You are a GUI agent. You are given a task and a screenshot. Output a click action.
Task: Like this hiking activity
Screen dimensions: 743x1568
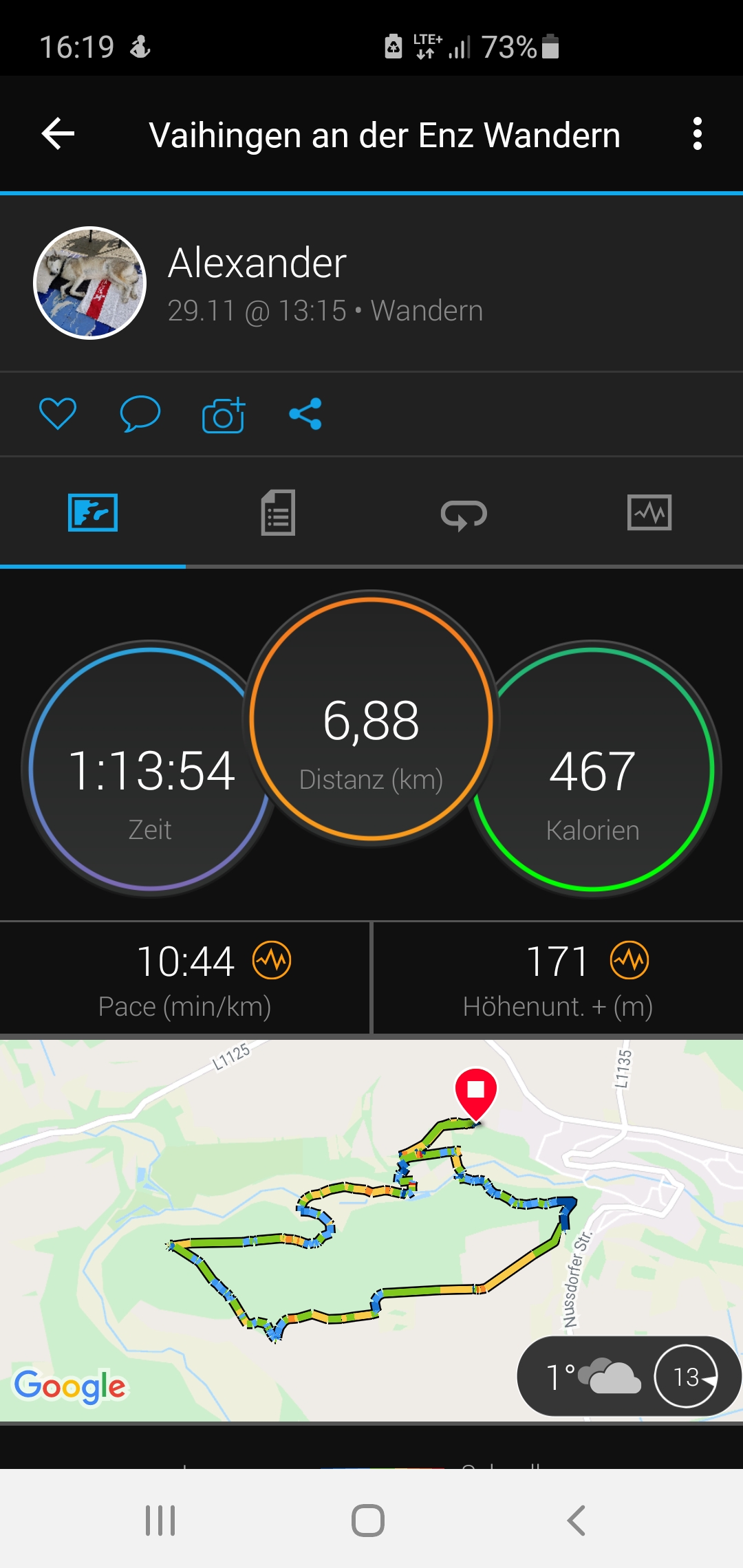pos(58,414)
